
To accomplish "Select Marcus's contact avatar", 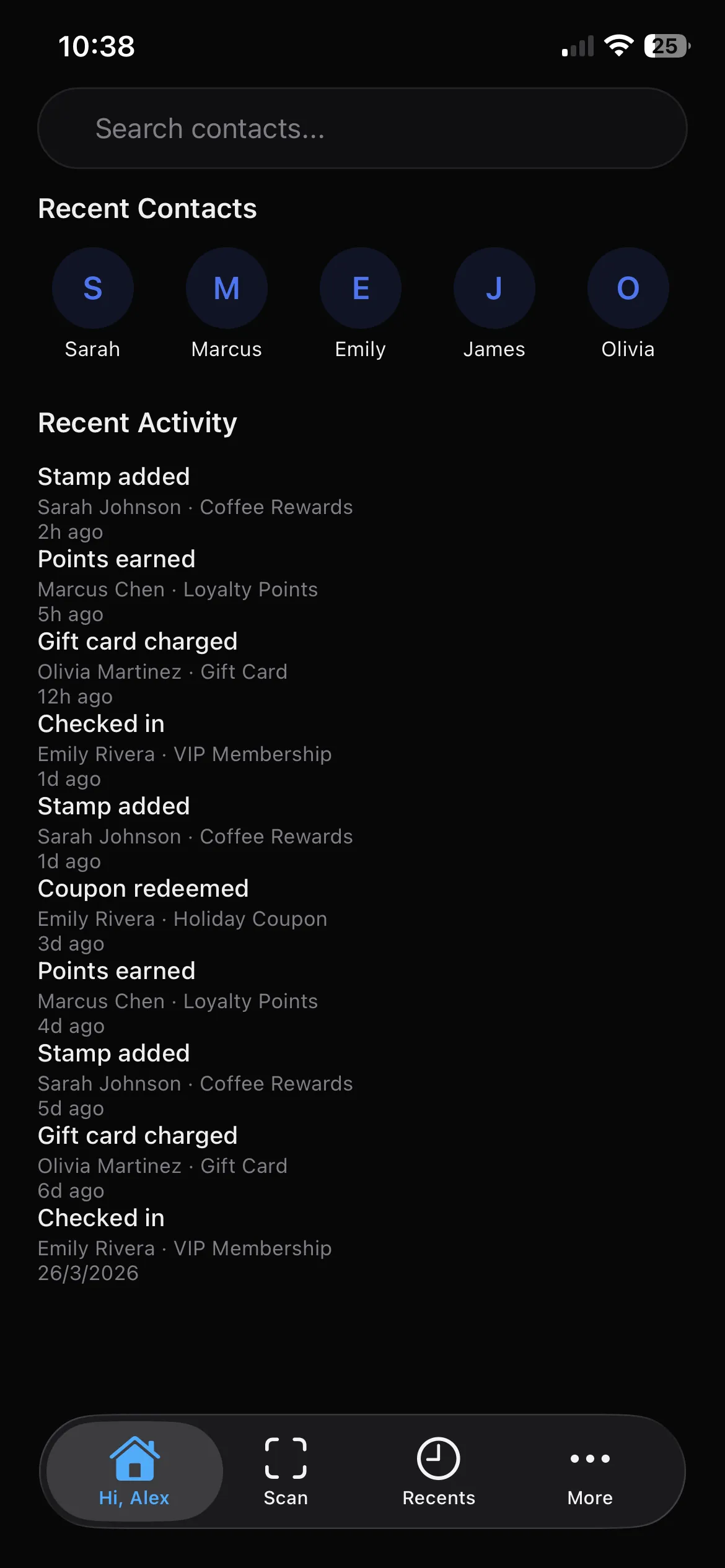I will pyautogui.click(x=226, y=288).
